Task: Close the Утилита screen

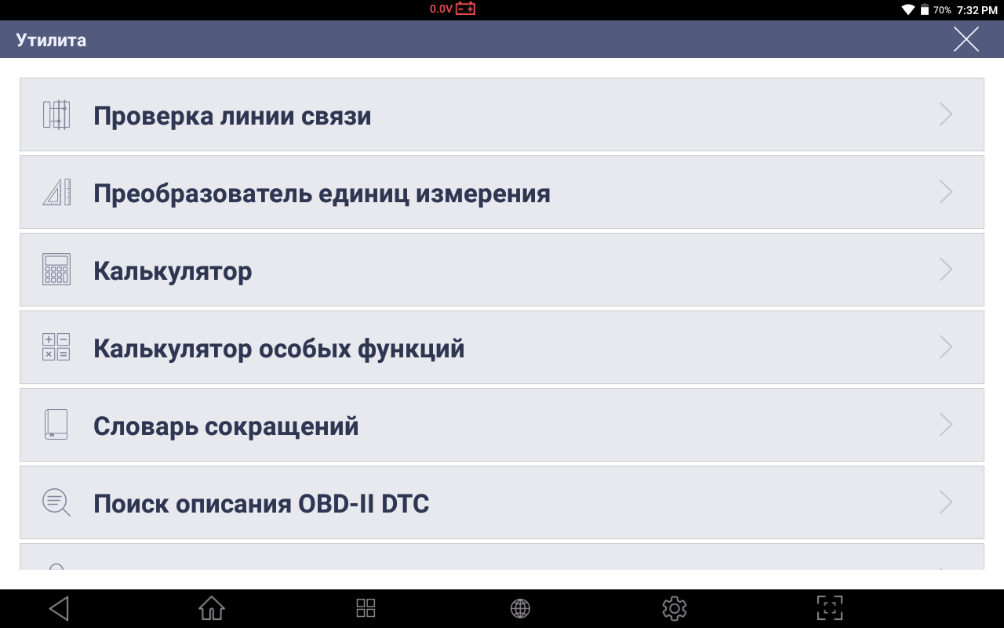Action: (965, 40)
